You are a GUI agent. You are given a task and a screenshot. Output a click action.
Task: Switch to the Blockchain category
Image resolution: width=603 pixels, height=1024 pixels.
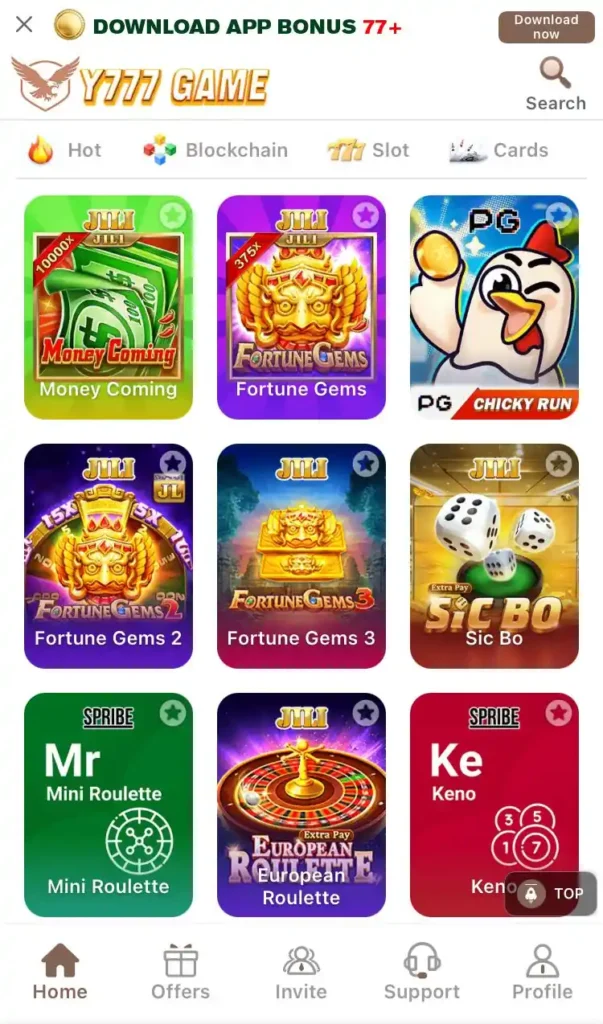coord(215,150)
